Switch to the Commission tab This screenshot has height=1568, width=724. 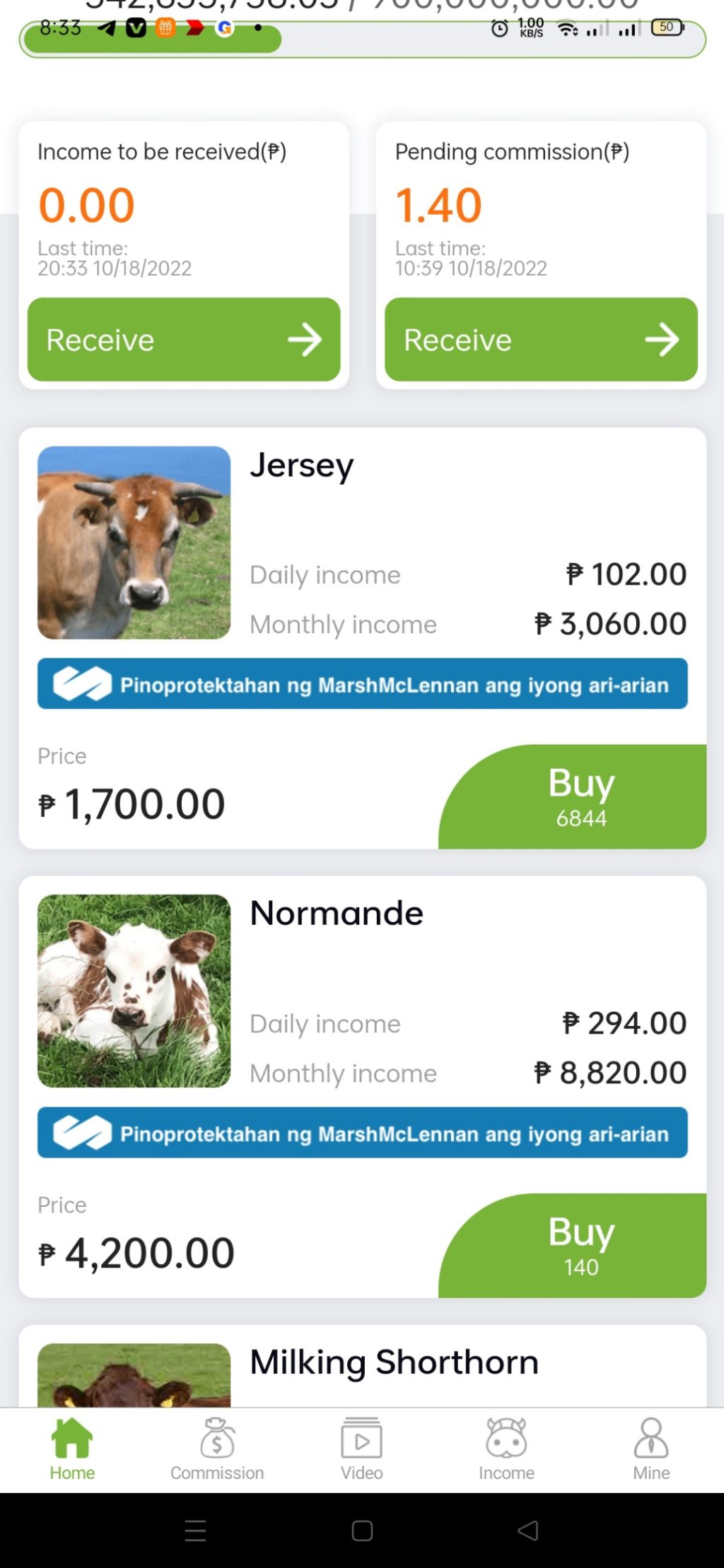click(217, 1450)
